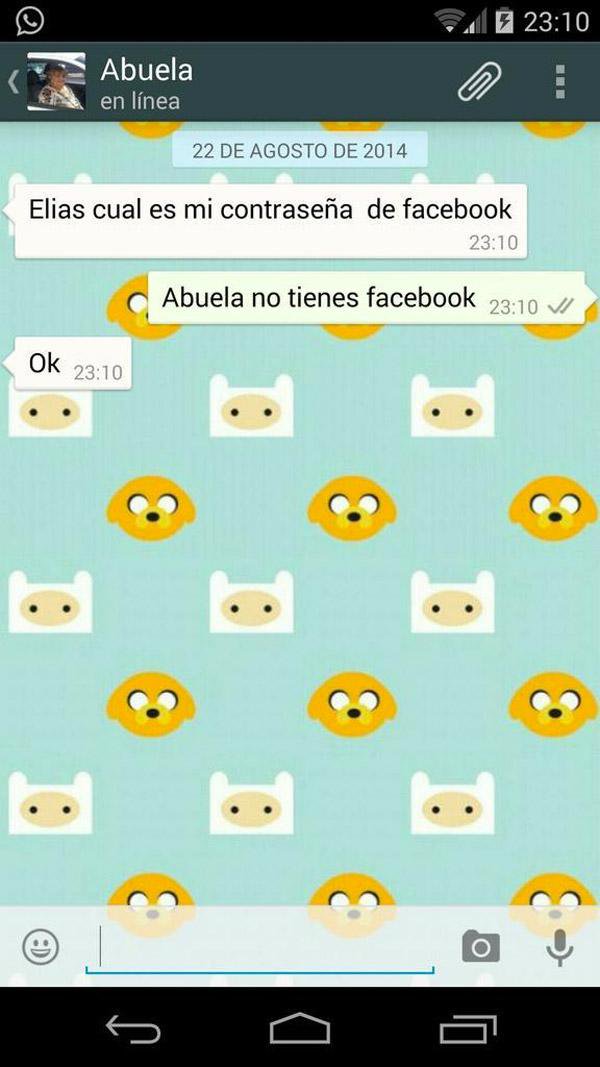Open the three-dot overflow menu
This screenshot has width=600, height=1067.
560,82
